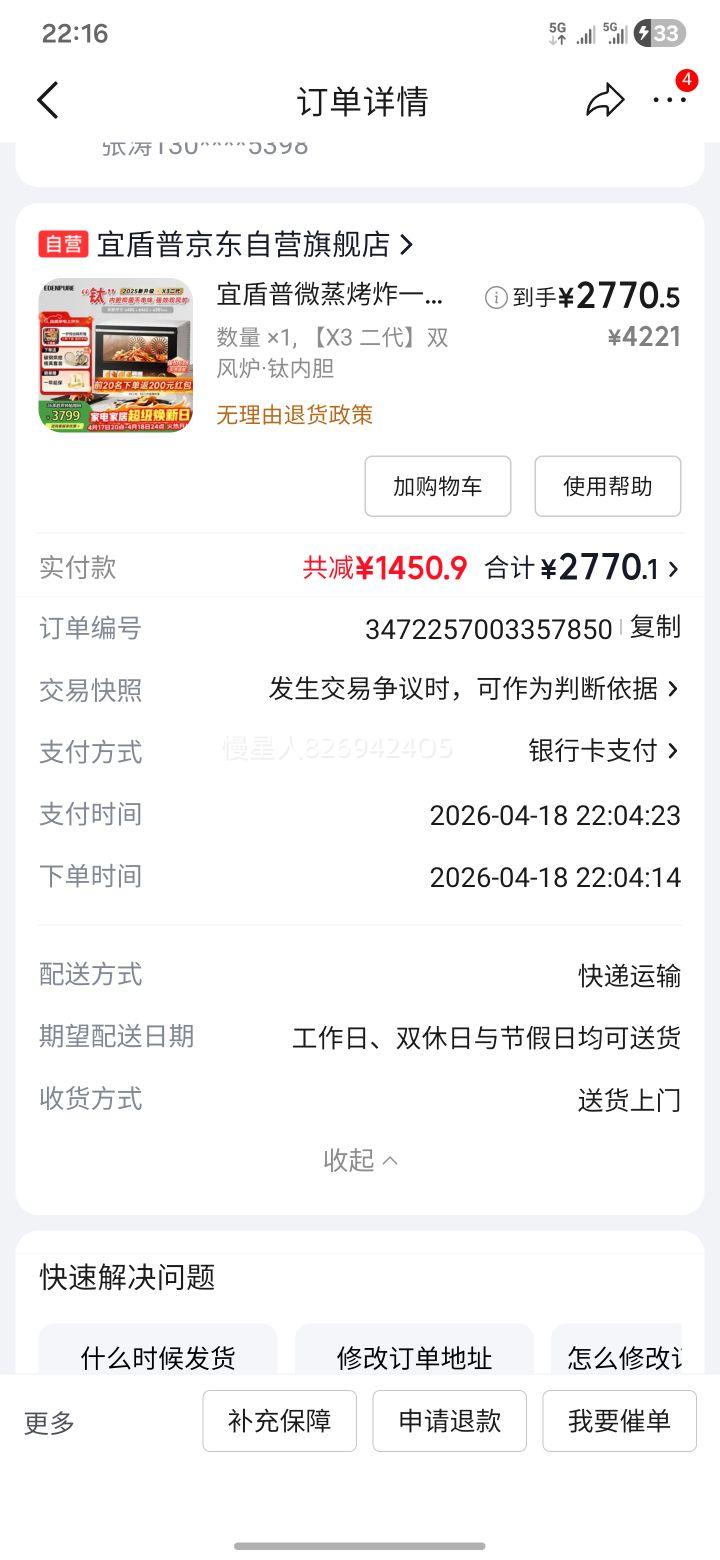
Task: Expand the 实付款 total breakdown
Action: click(x=672, y=568)
